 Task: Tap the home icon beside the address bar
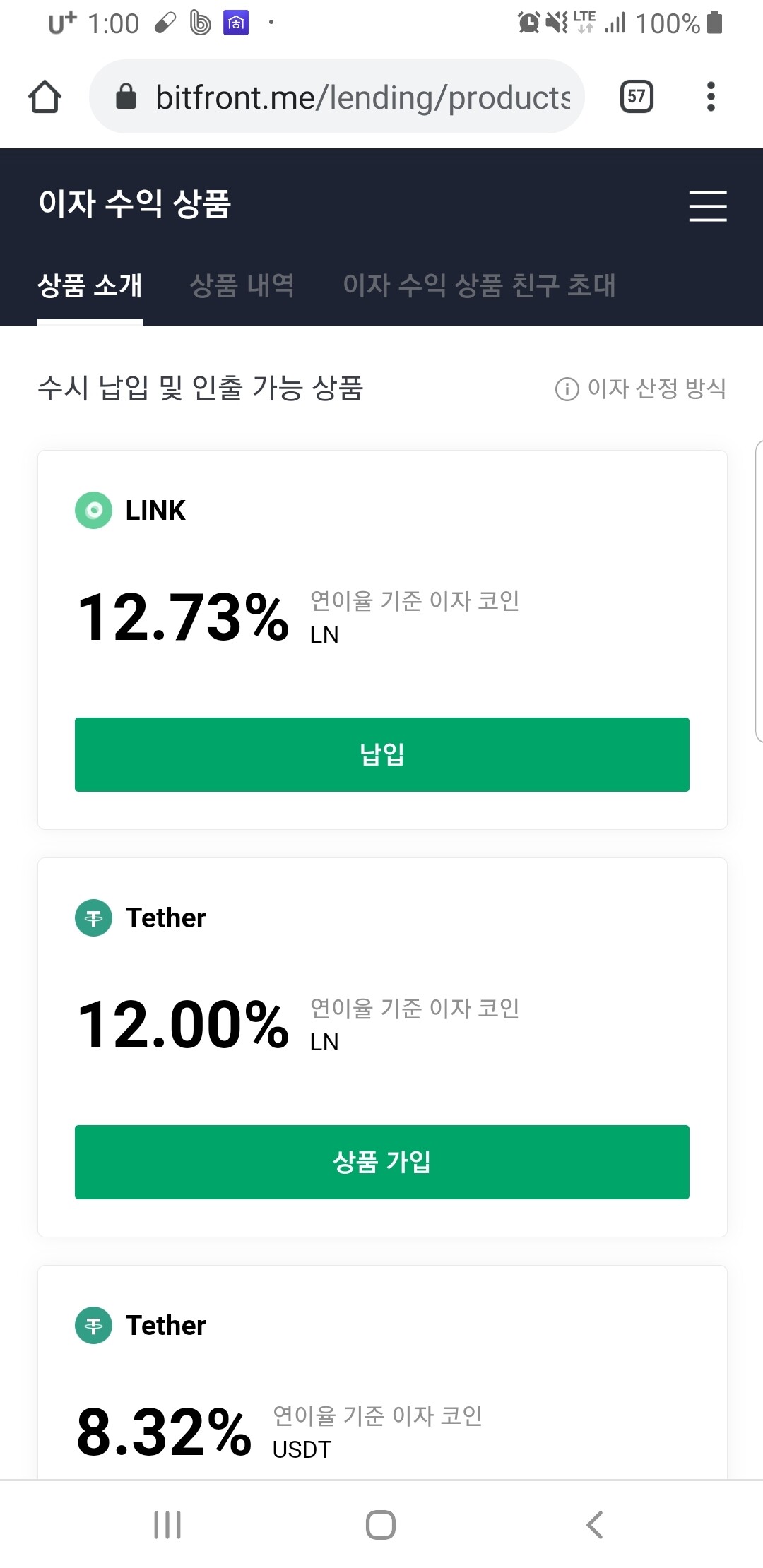45,97
